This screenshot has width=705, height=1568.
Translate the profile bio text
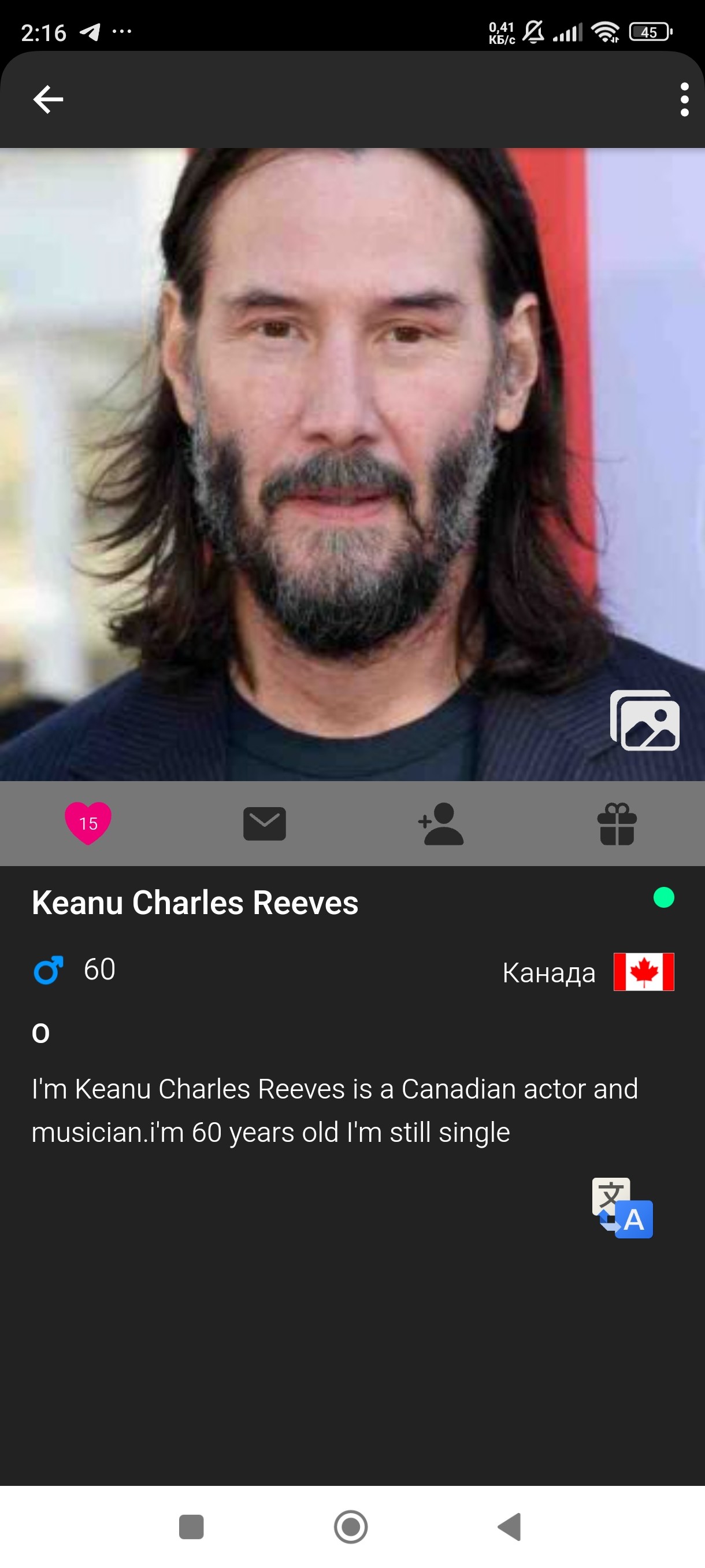pos(622,1208)
